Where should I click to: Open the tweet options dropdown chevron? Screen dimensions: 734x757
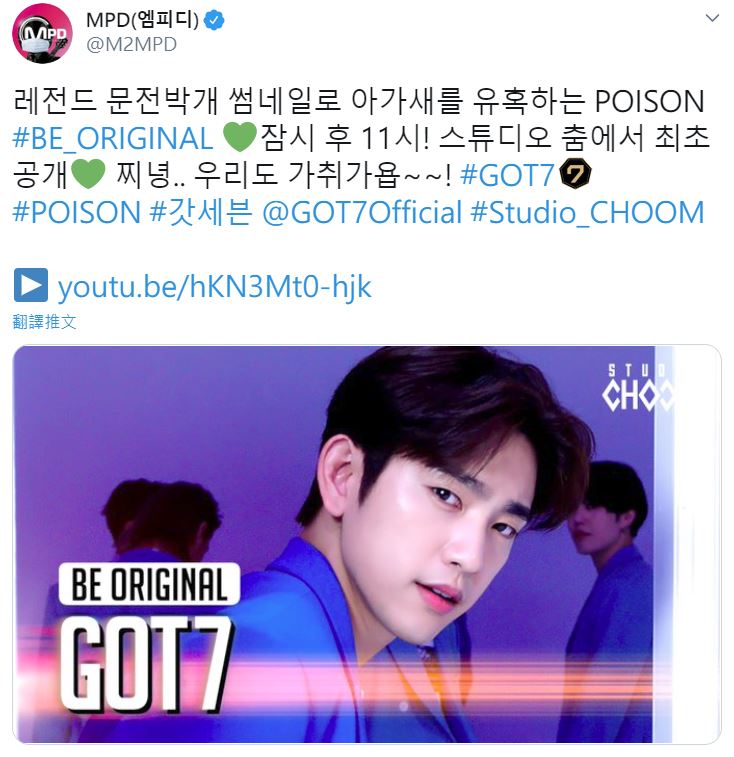(x=711, y=19)
